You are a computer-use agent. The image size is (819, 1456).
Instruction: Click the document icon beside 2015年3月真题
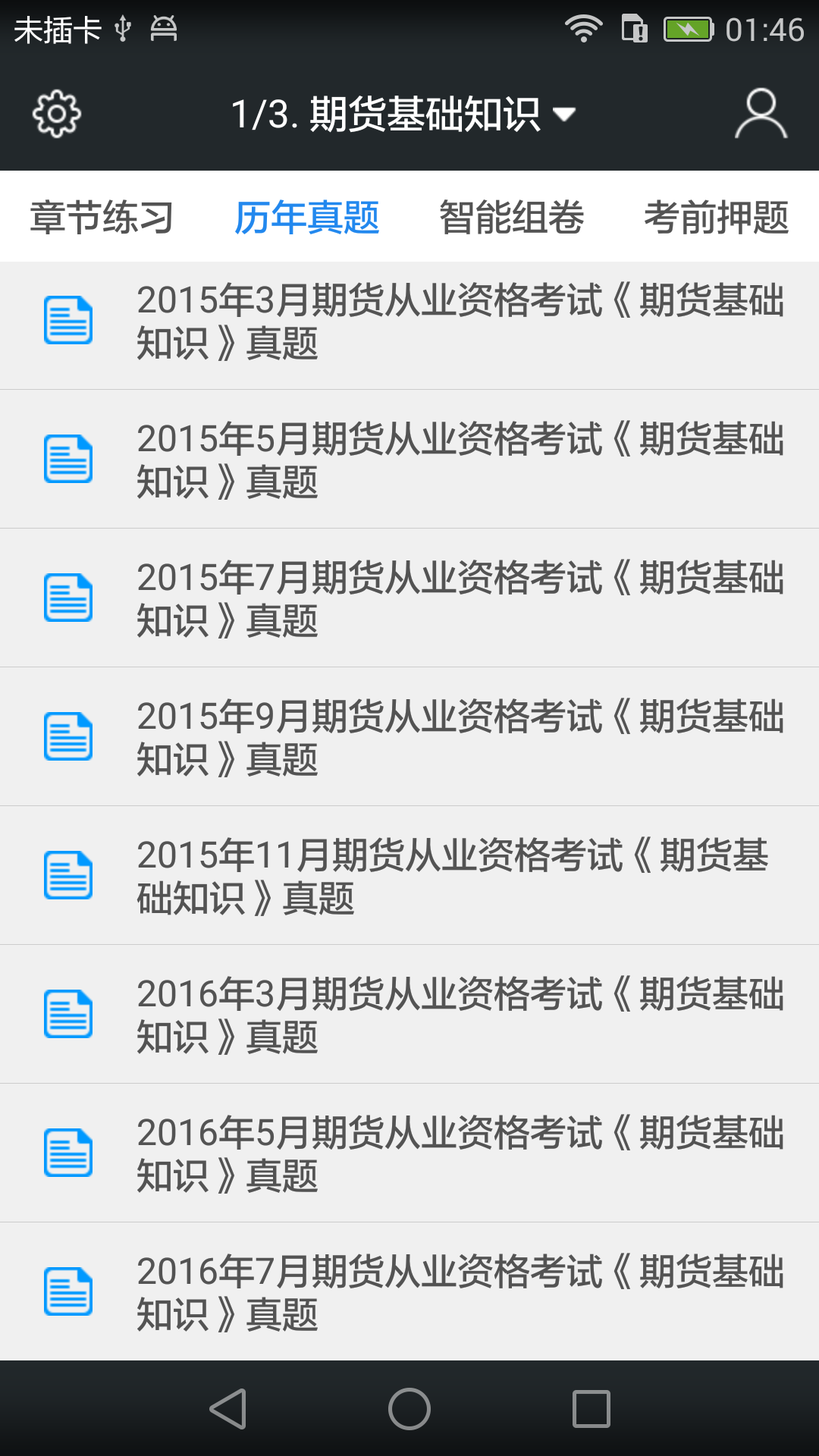pos(68,318)
